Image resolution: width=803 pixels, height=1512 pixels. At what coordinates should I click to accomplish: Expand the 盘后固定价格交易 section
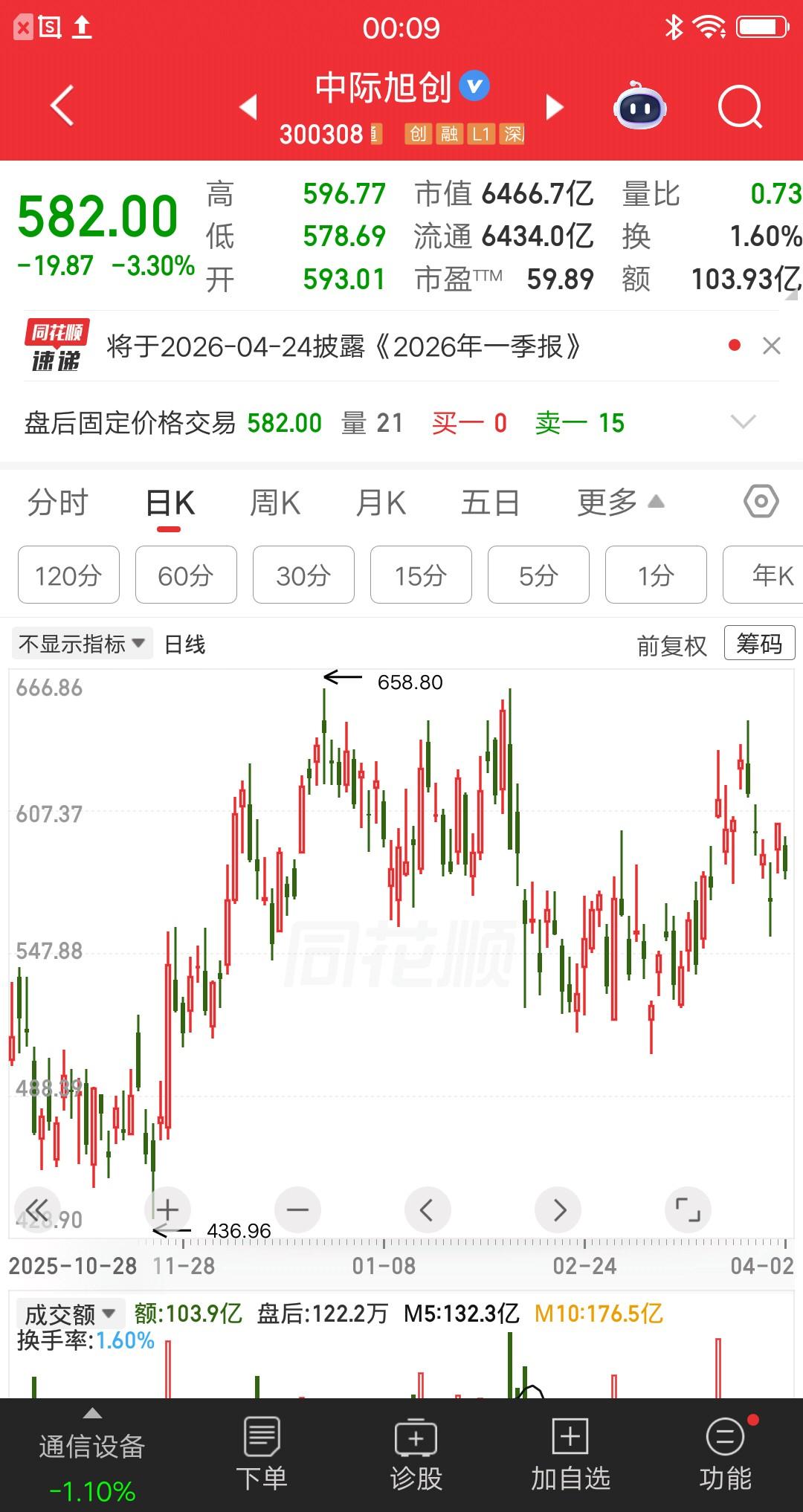pyautogui.click(x=743, y=422)
